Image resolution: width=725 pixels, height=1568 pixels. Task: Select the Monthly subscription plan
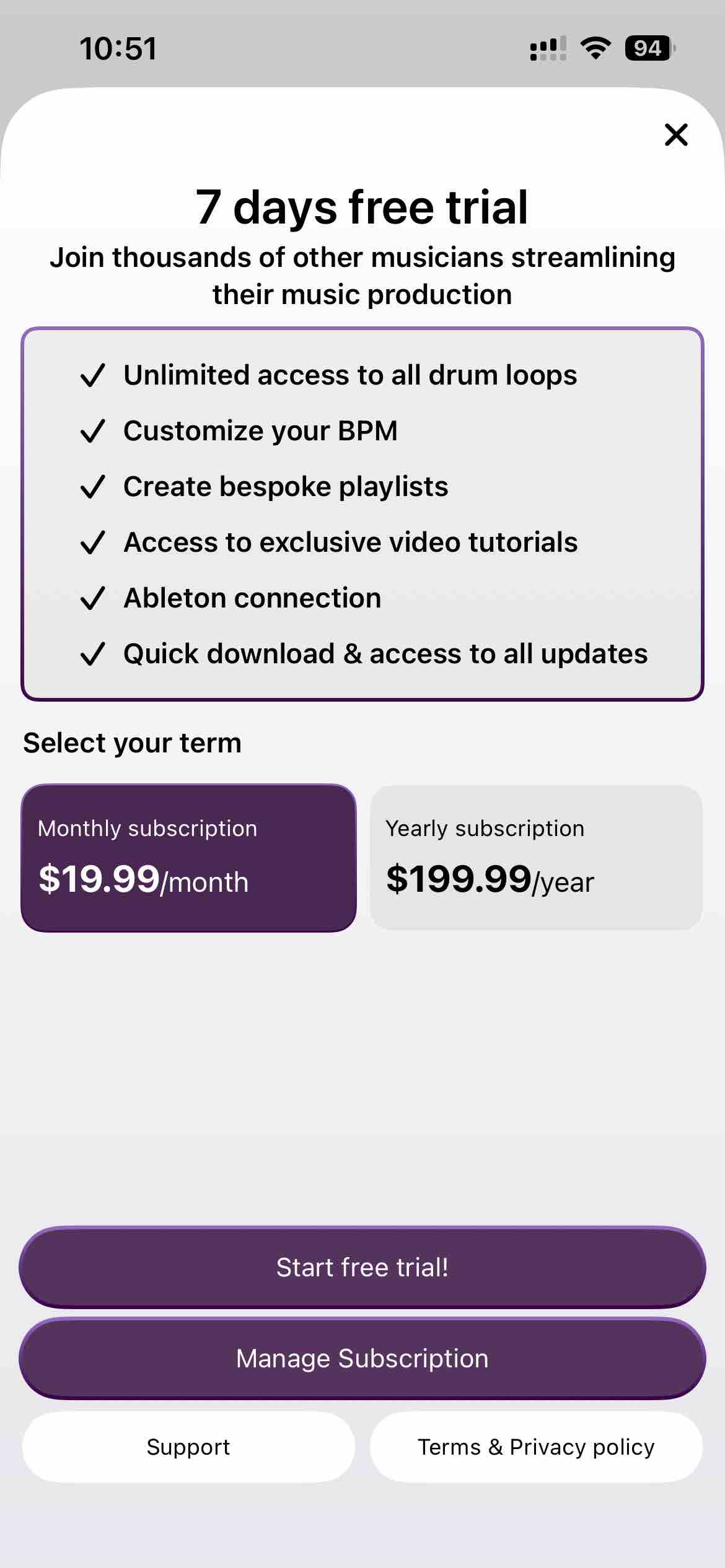pos(188,858)
